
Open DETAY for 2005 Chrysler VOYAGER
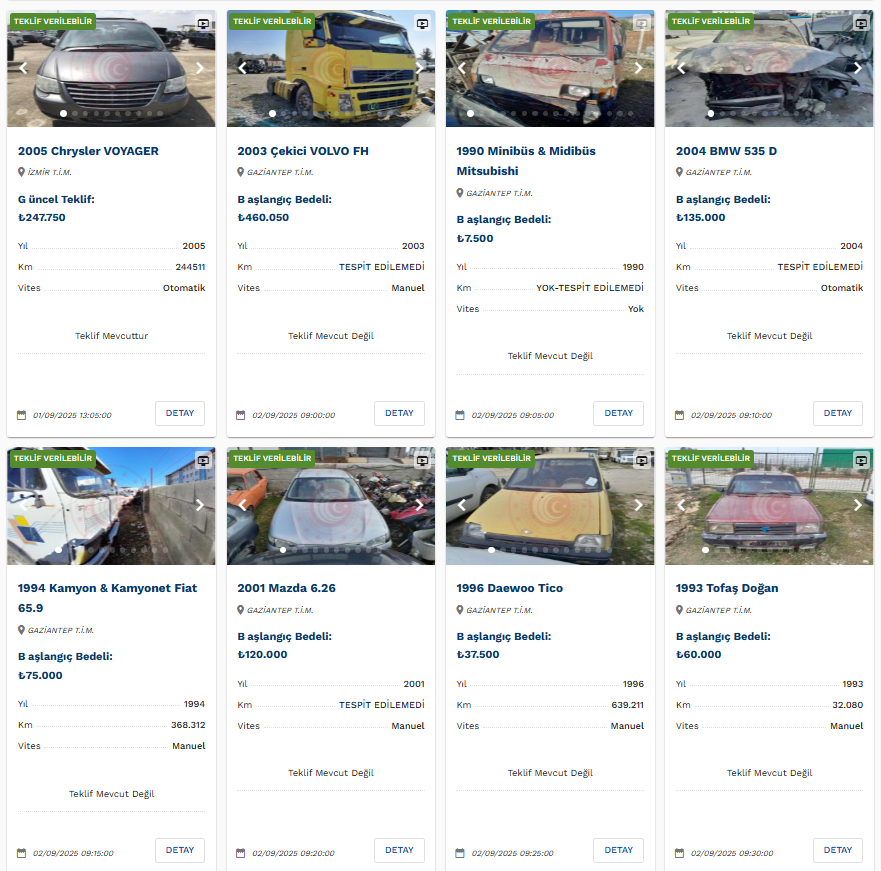180,413
